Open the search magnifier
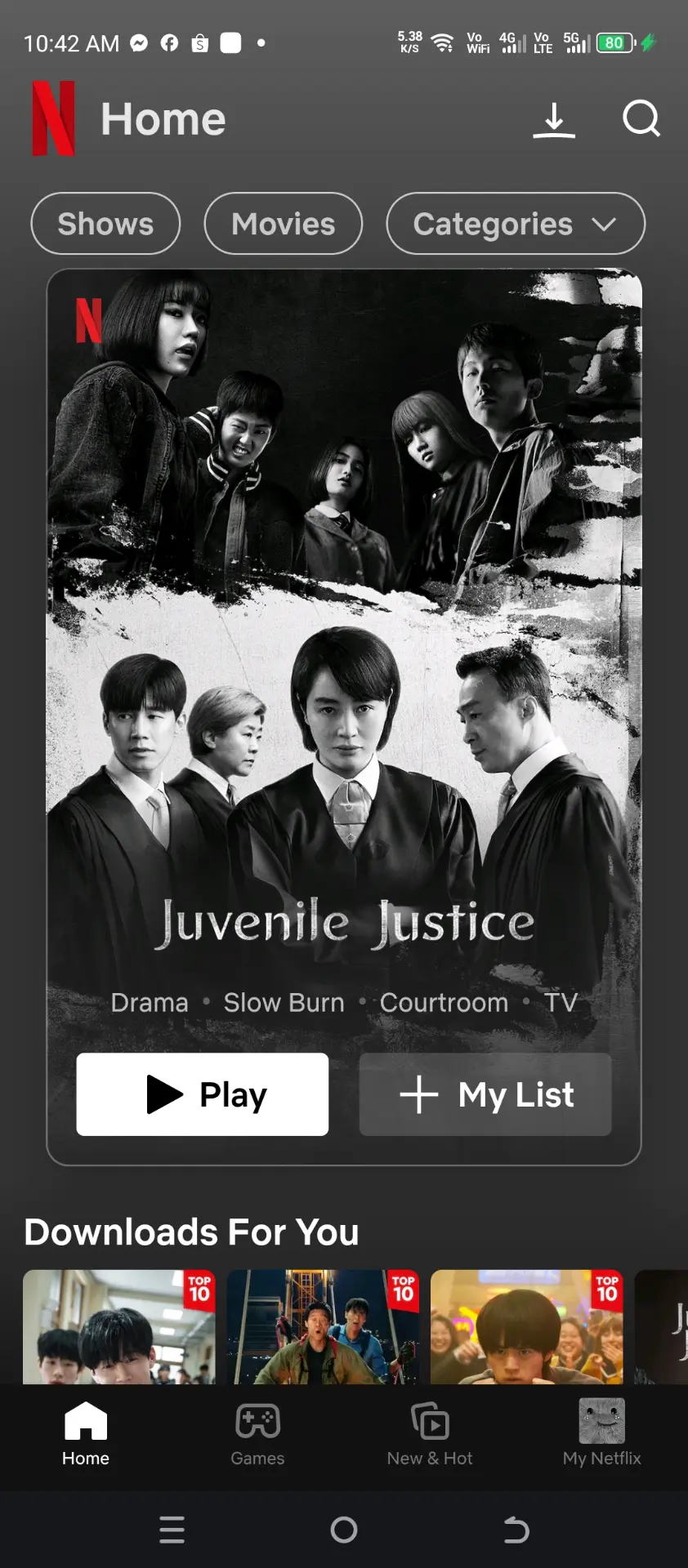 pos(641,119)
